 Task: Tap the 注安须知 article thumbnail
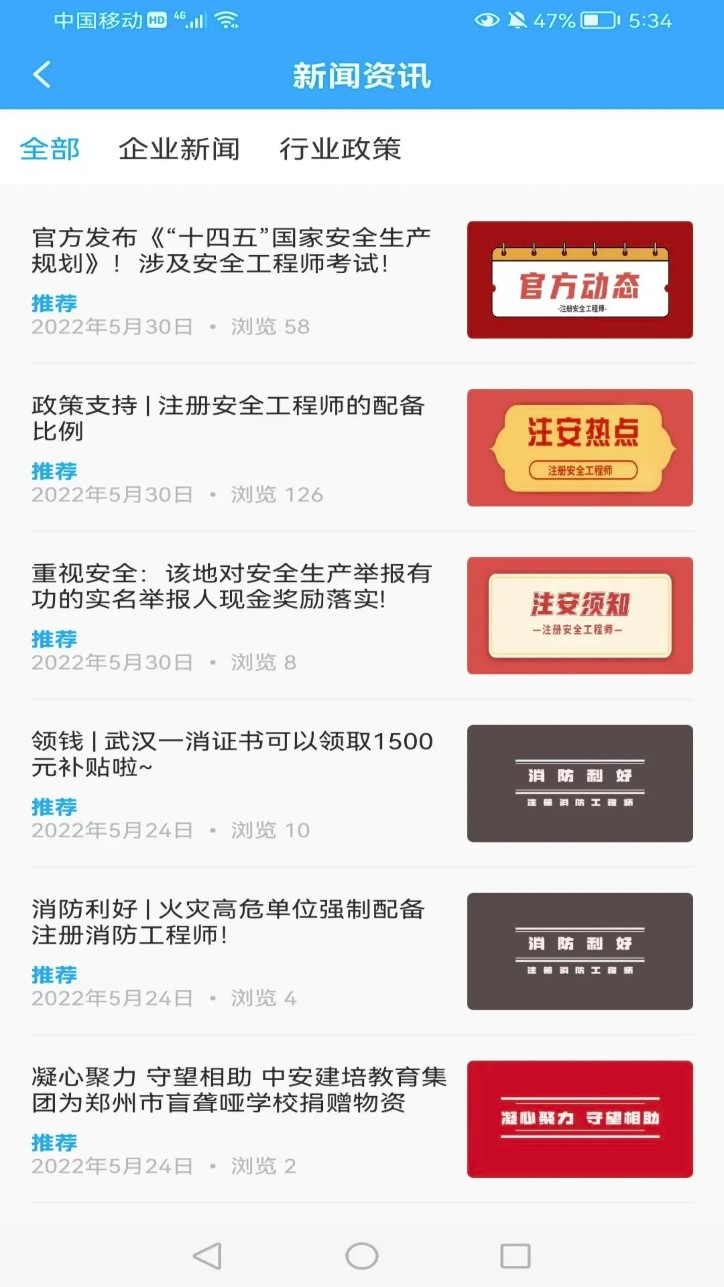pos(579,615)
